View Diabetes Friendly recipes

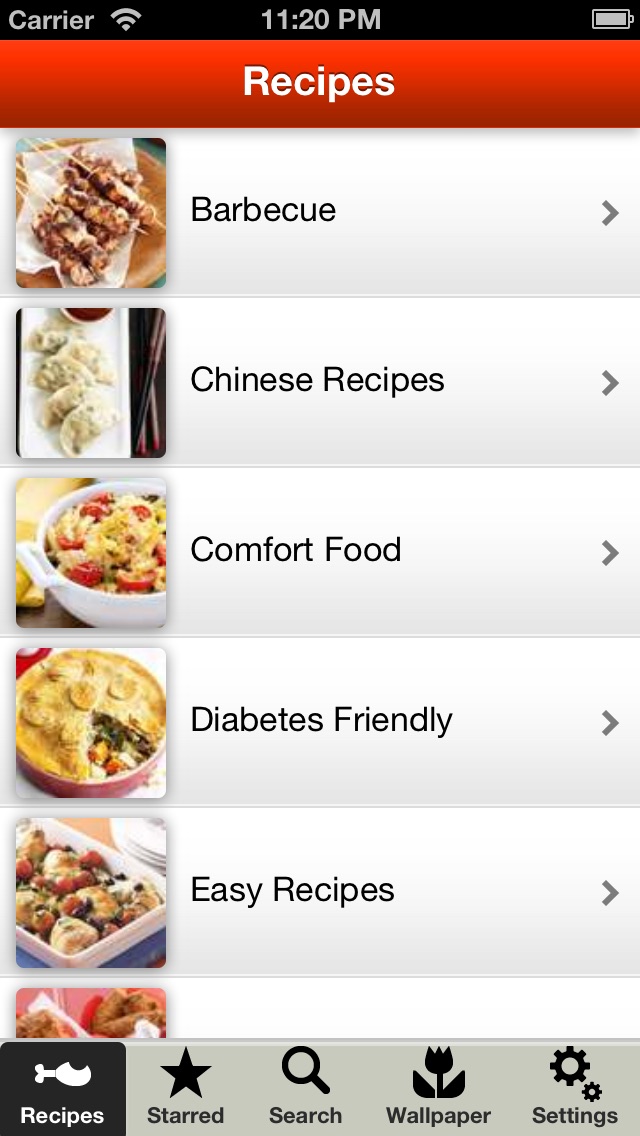tap(320, 722)
